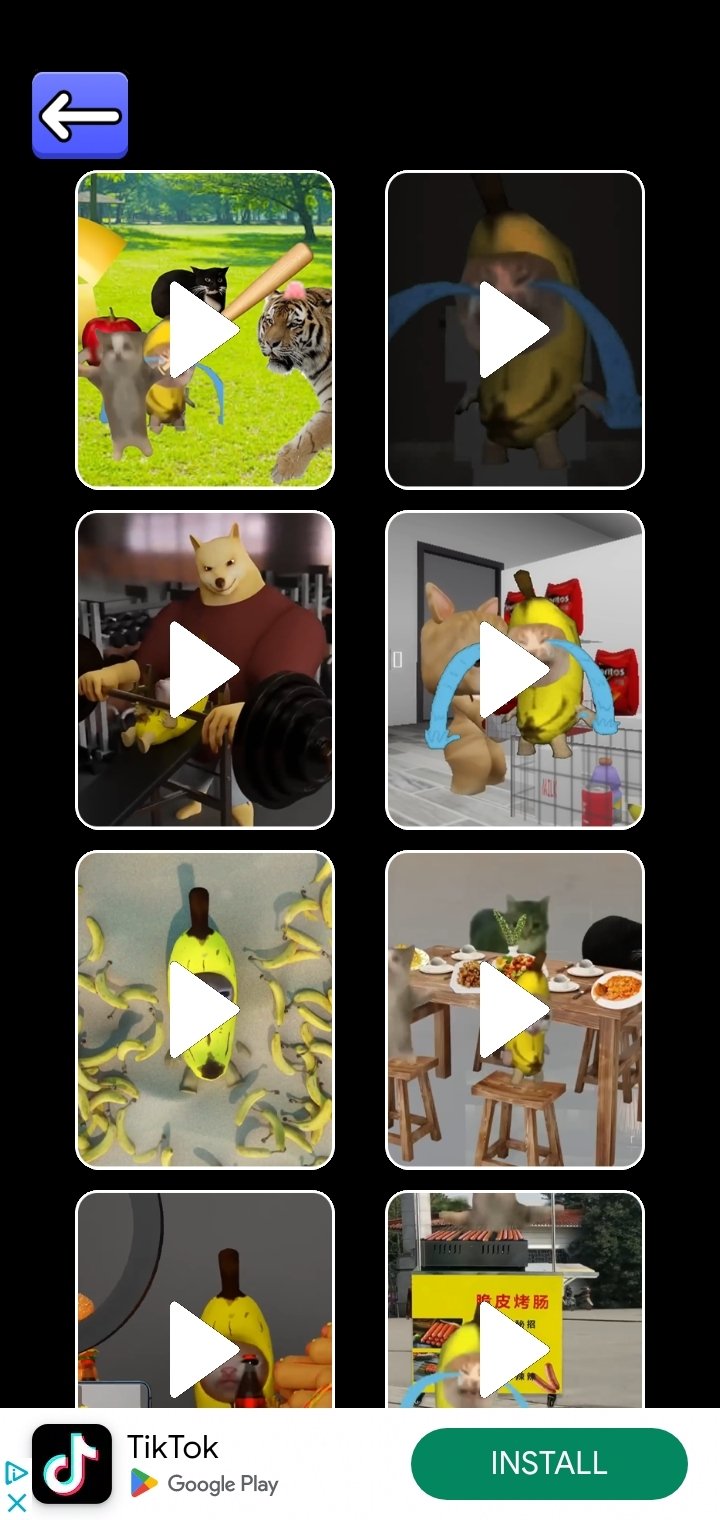Open the banana cat surrounded by bananas video
The height and width of the screenshot is (1520, 720).
pos(205,1010)
